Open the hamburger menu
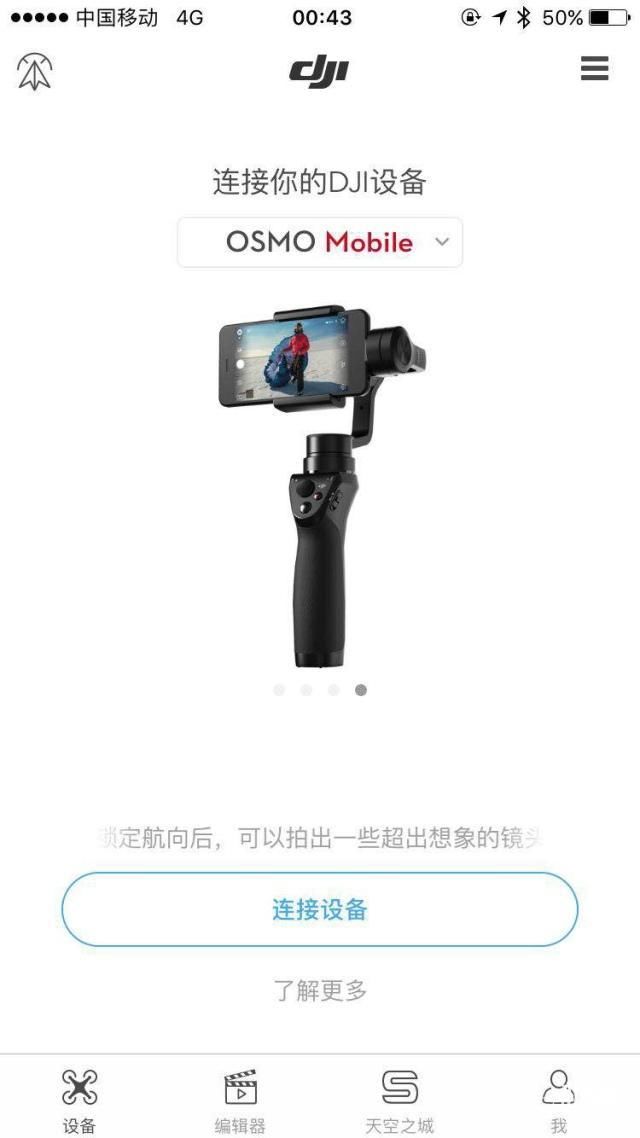 coord(595,68)
